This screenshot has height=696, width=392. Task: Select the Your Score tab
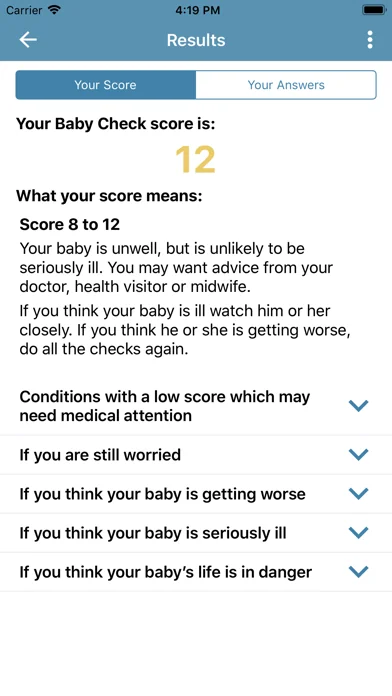(106, 85)
